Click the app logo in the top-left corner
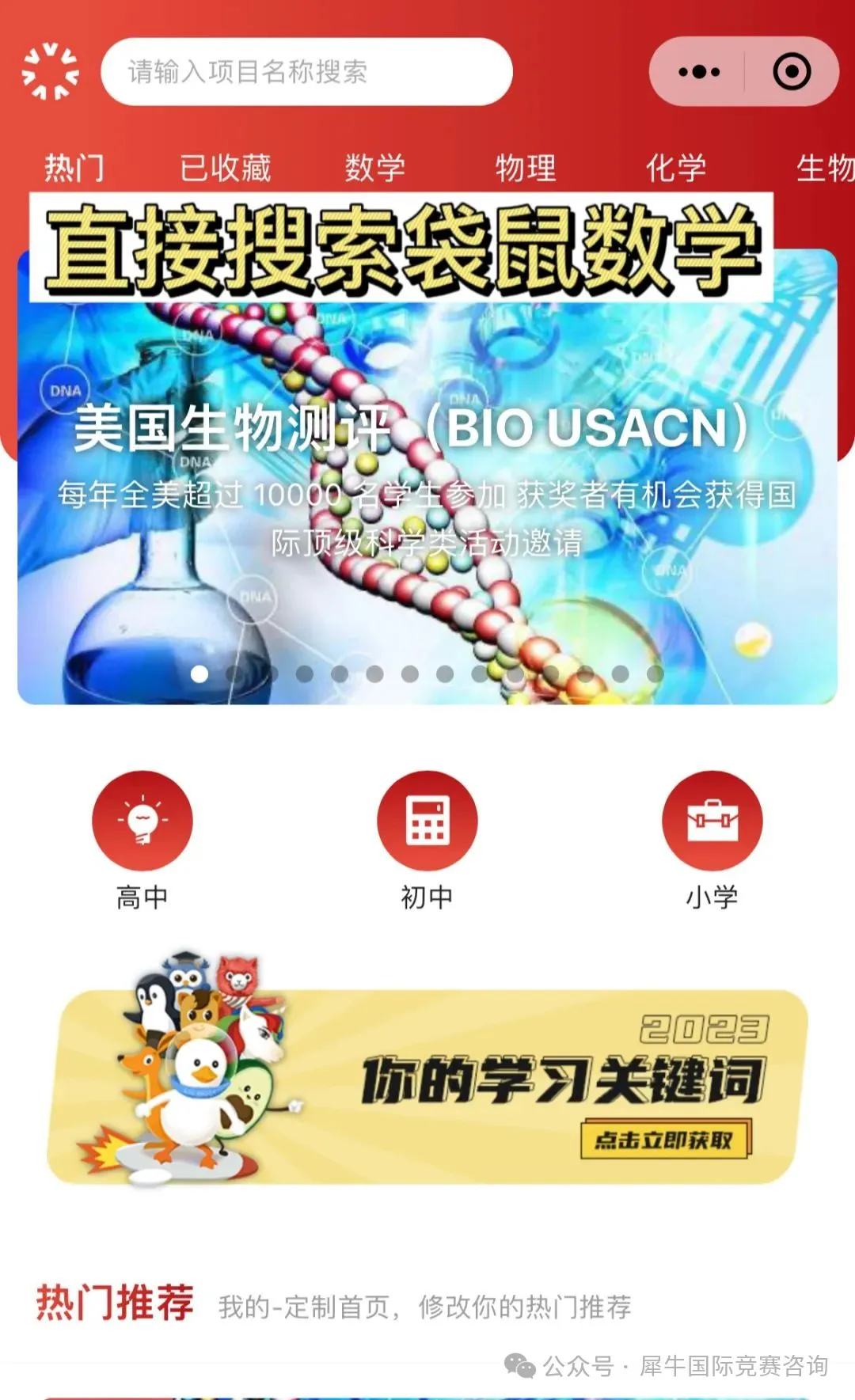This screenshot has width=855, height=1400. (x=50, y=71)
